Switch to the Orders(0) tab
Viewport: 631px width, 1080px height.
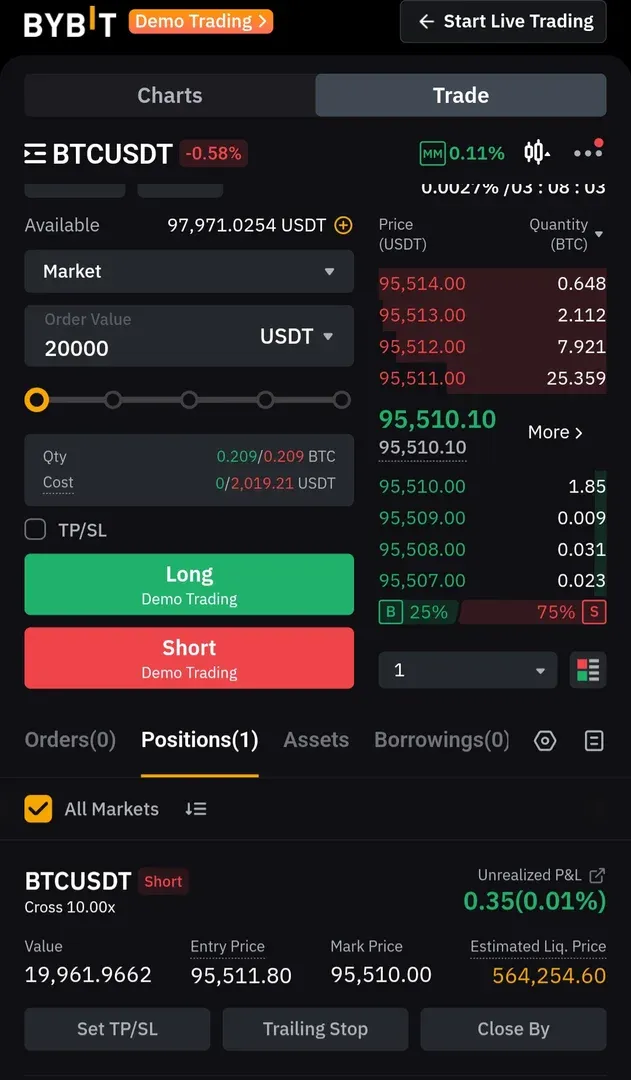[70, 740]
